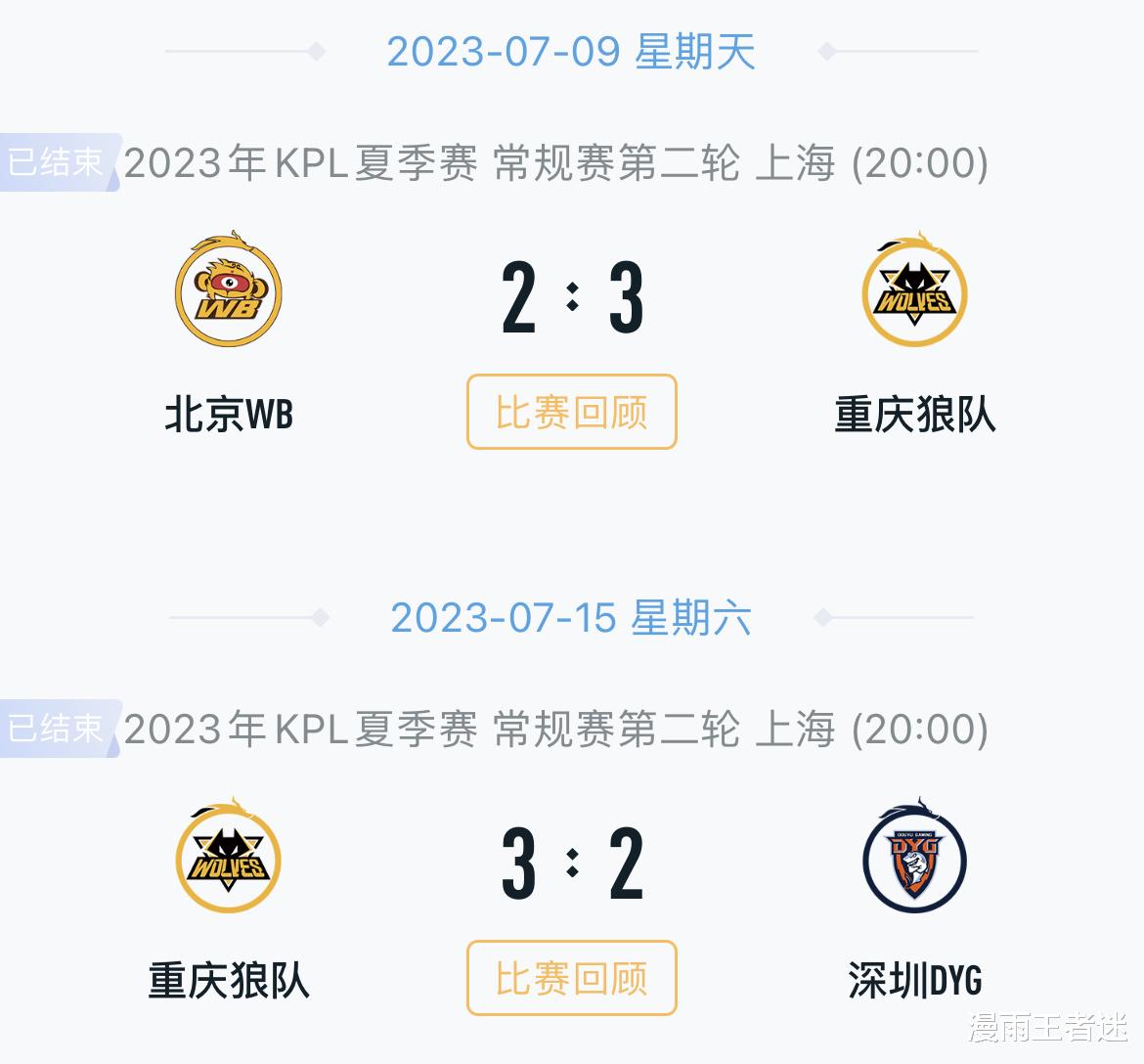Image resolution: width=1144 pixels, height=1064 pixels.
Task: Open match review for 北京WB vs 重庆狼队
Action: click(571, 412)
